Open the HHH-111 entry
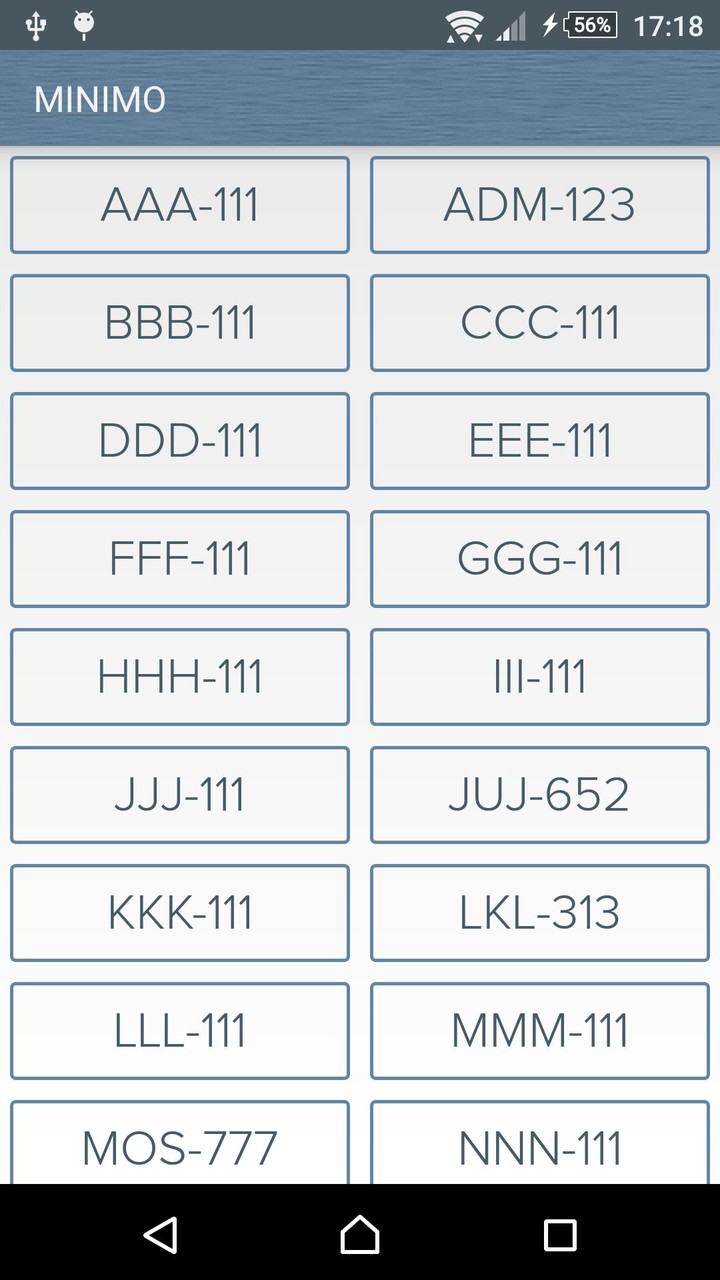This screenshot has width=720, height=1280. tap(180, 677)
